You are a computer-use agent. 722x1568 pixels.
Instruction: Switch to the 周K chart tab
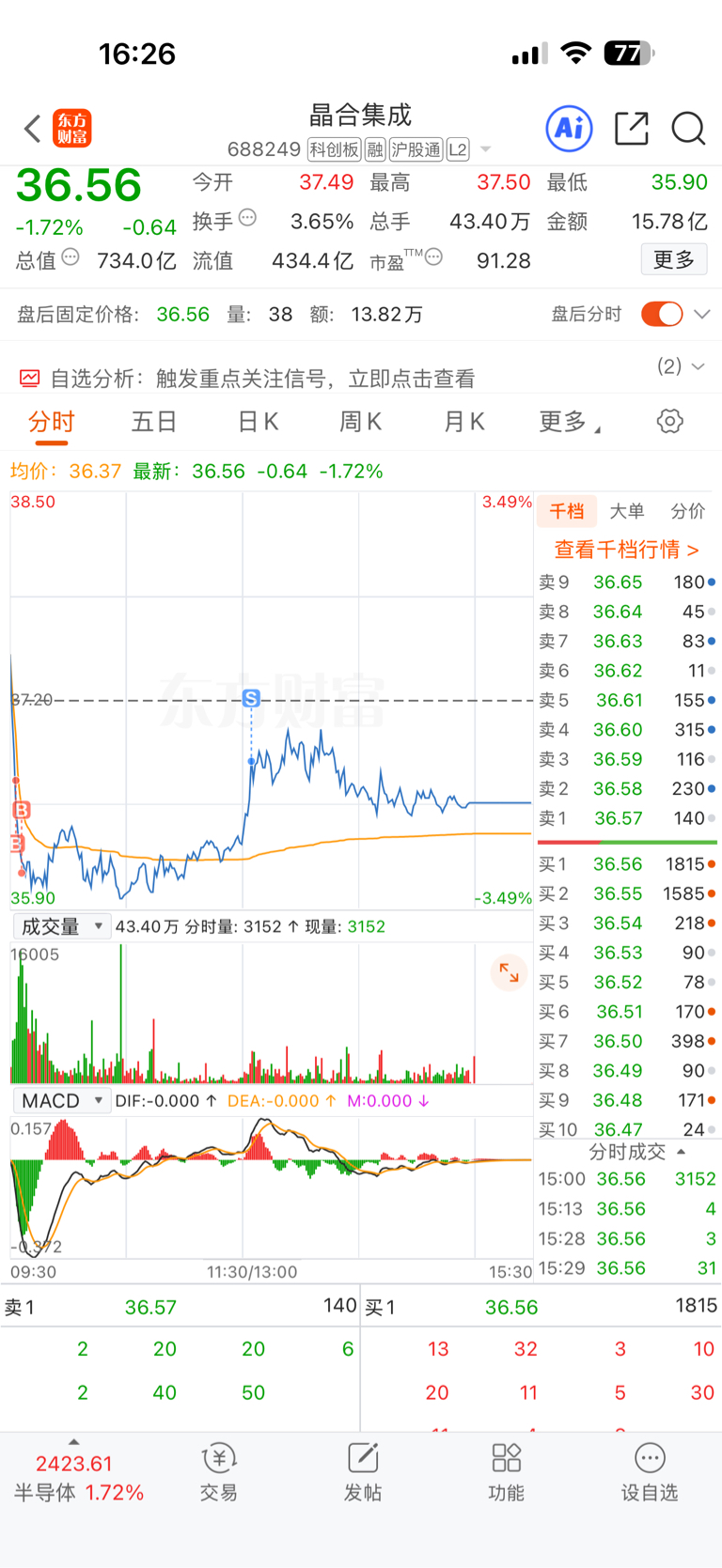[360, 422]
